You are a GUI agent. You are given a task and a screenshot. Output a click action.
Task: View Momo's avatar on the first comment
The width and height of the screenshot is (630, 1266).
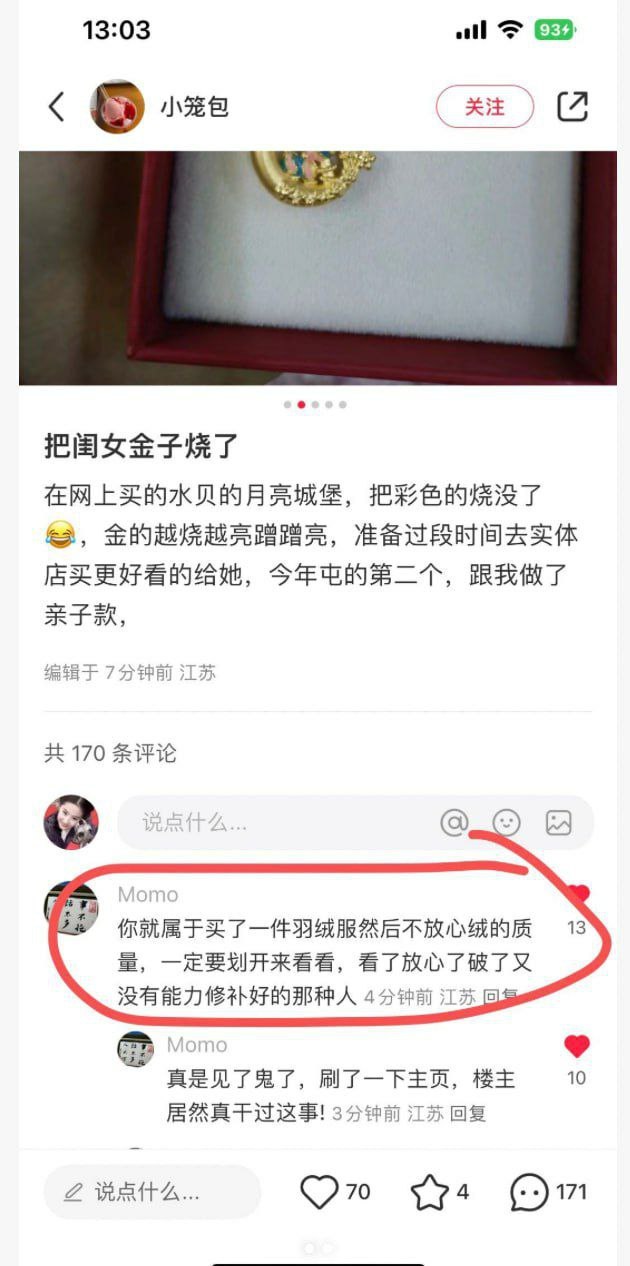[x=71, y=908]
